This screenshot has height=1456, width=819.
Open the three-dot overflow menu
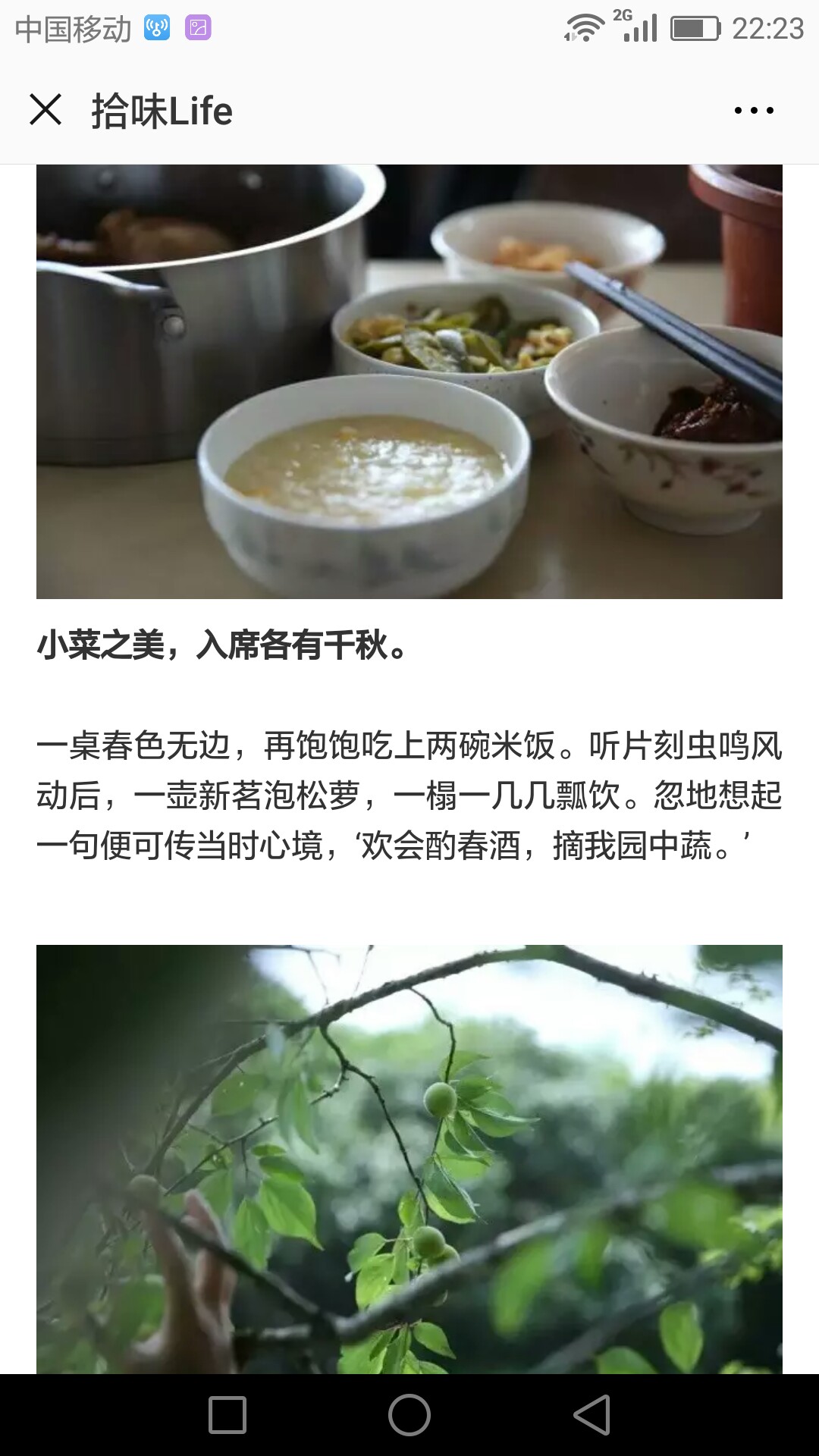click(754, 111)
